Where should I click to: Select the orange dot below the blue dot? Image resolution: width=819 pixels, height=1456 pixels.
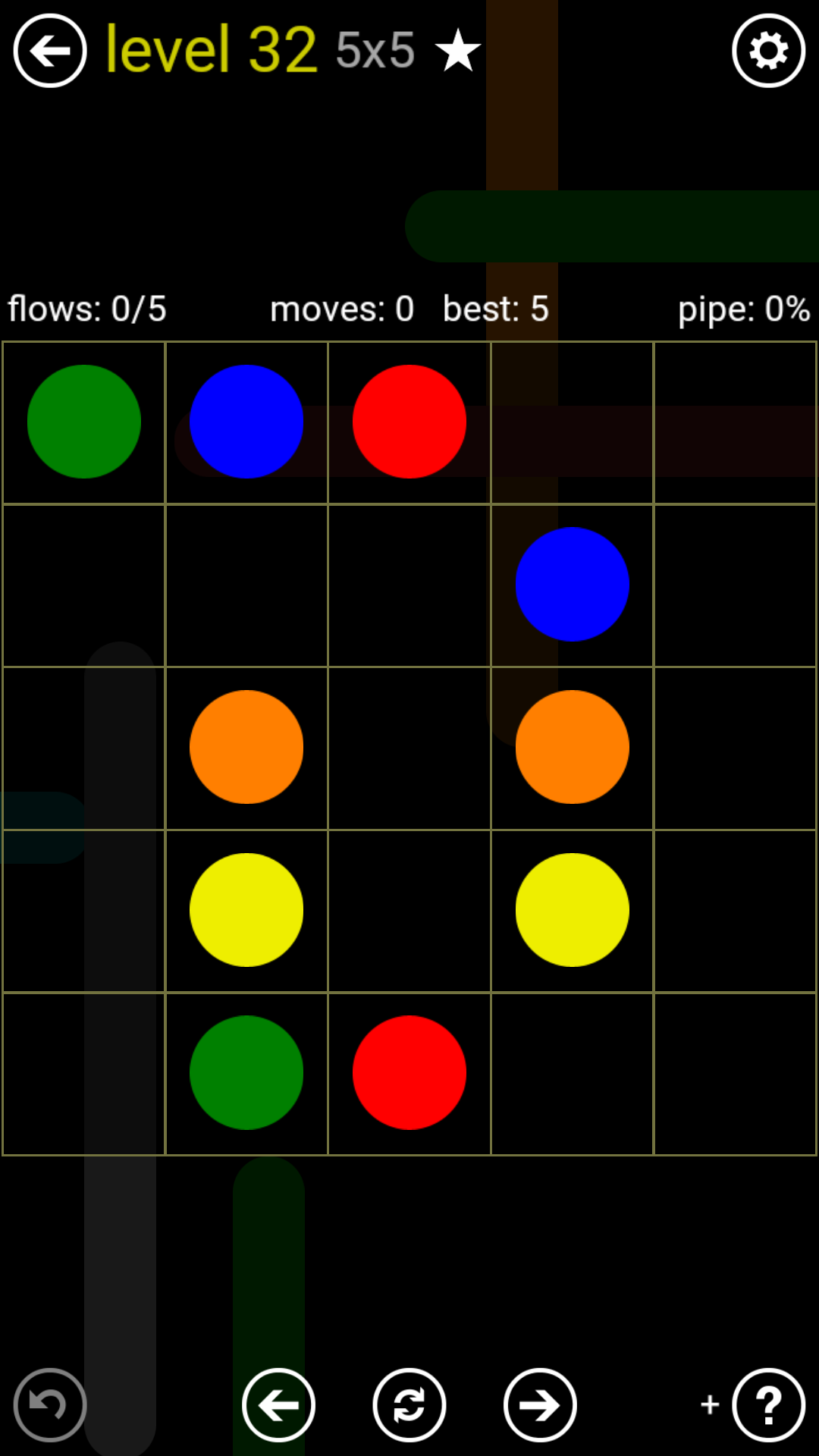pyautogui.click(x=573, y=747)
